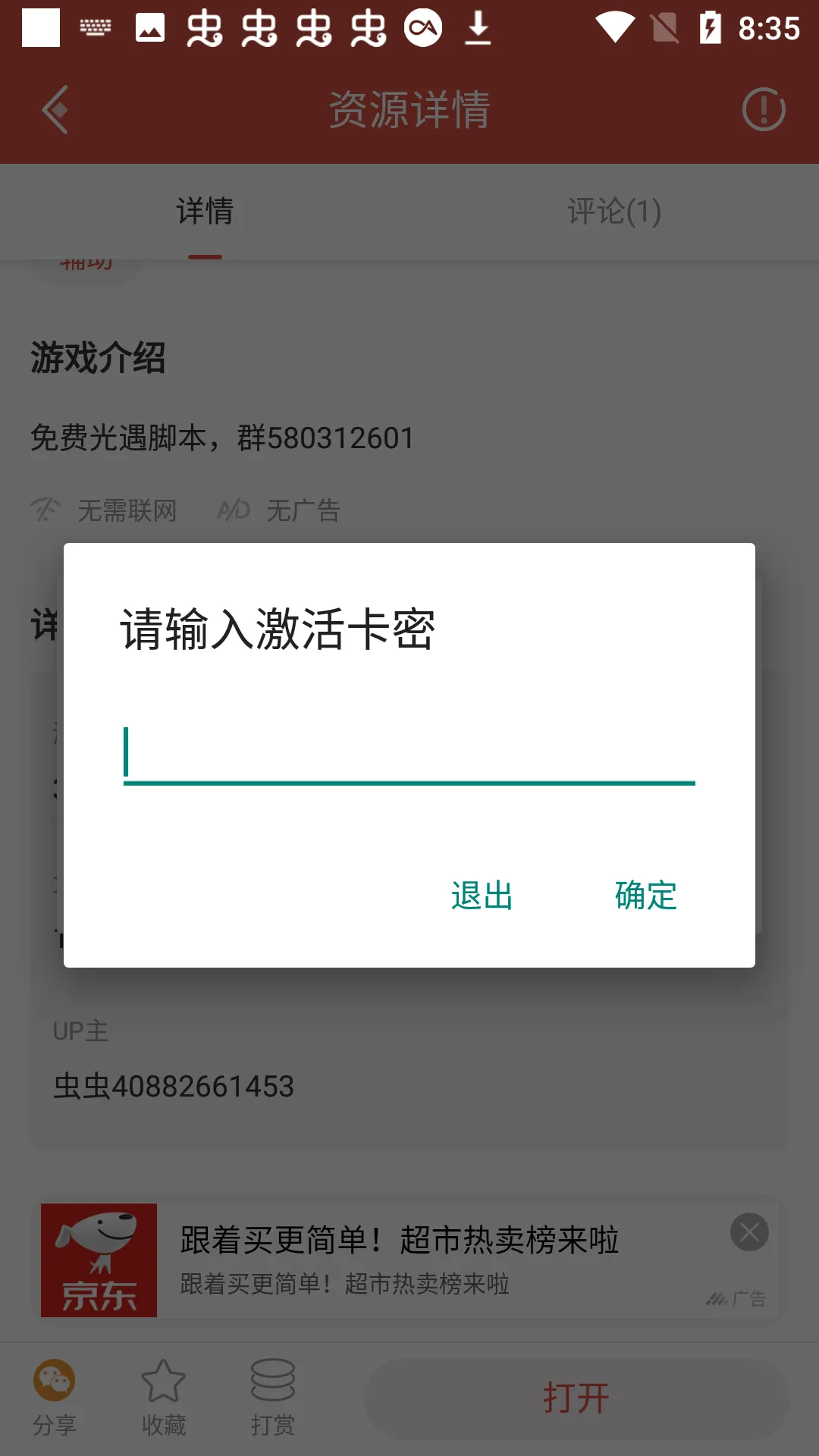Switch to the 评论(1) tab
819x1456 pixels.
tap(614, 211)
